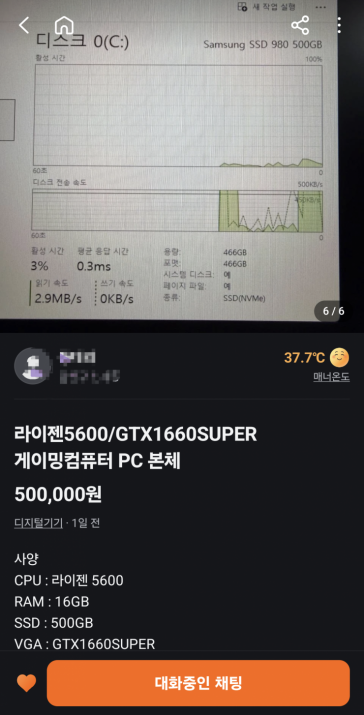Share this listing
This screenshot has height=715, width=364.
pos(300,25)
